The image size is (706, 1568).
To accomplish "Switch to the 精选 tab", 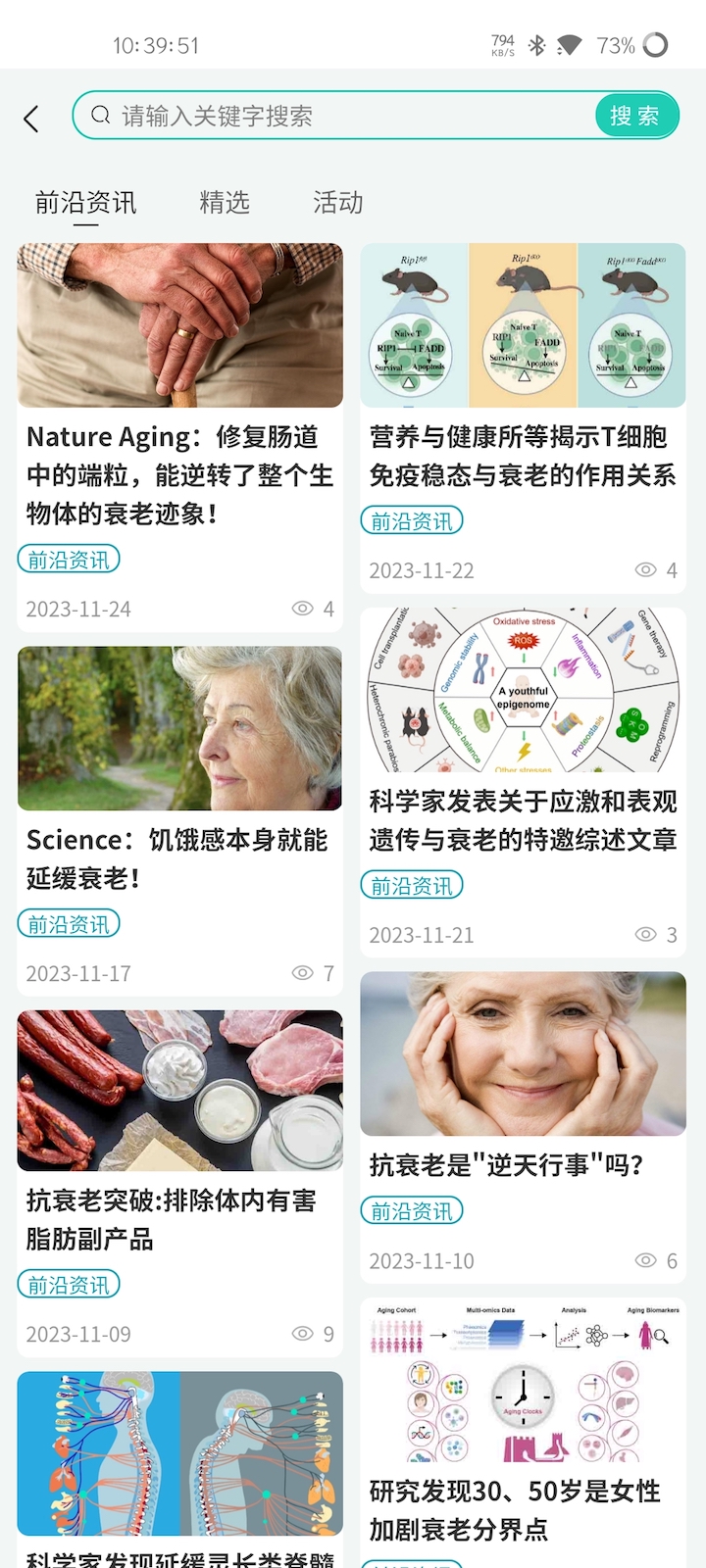I will (x=223, y=203).
